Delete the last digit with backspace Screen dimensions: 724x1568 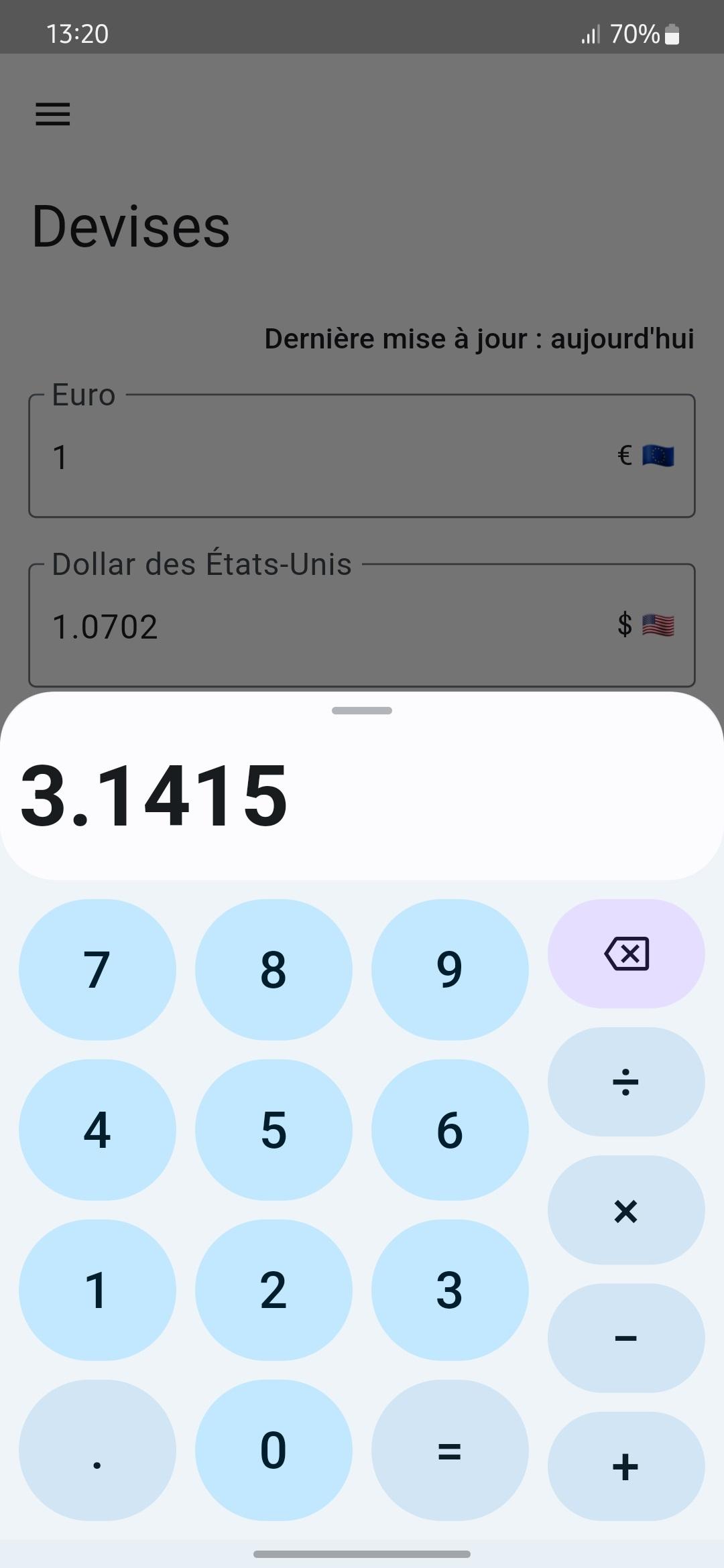coord(626,954)
